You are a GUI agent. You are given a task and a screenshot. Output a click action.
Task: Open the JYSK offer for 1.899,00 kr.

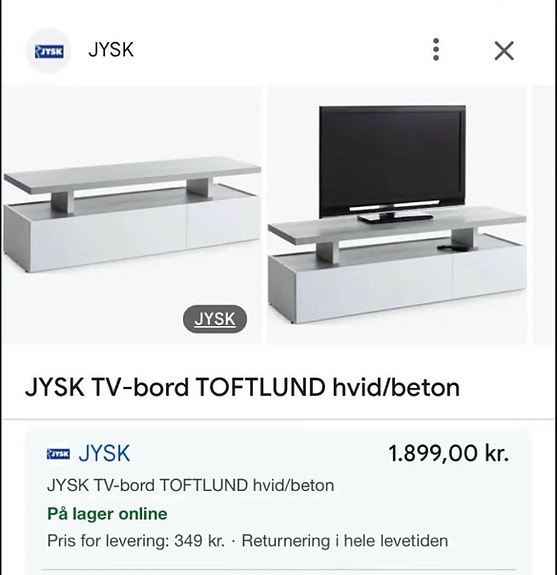point(278,497)
